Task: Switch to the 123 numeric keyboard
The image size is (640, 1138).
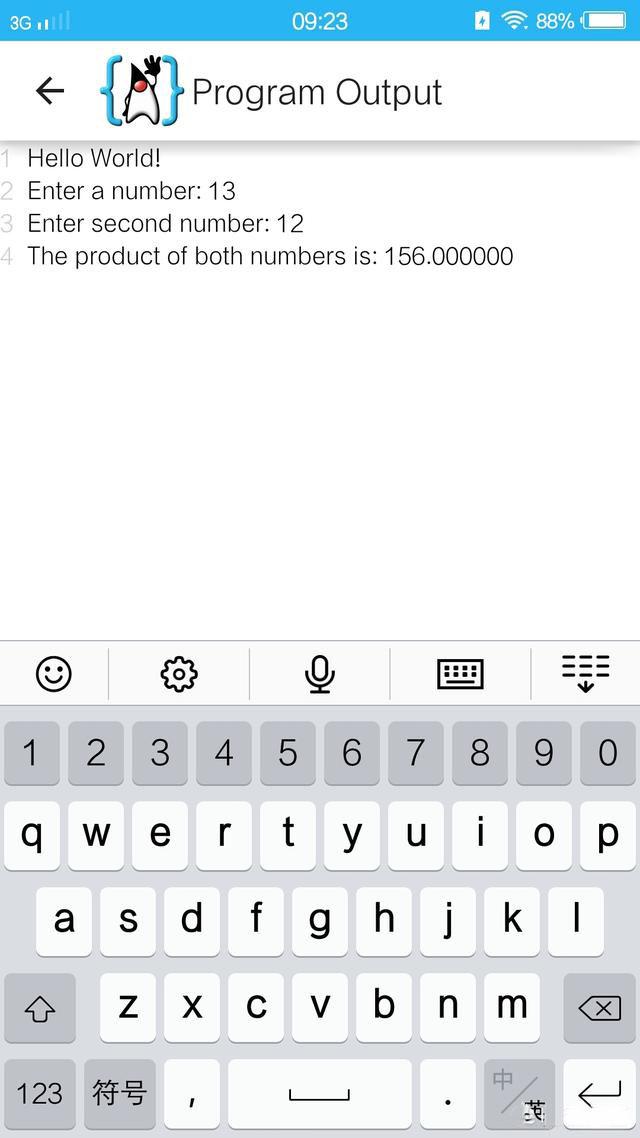Action: coord(40,1093)
